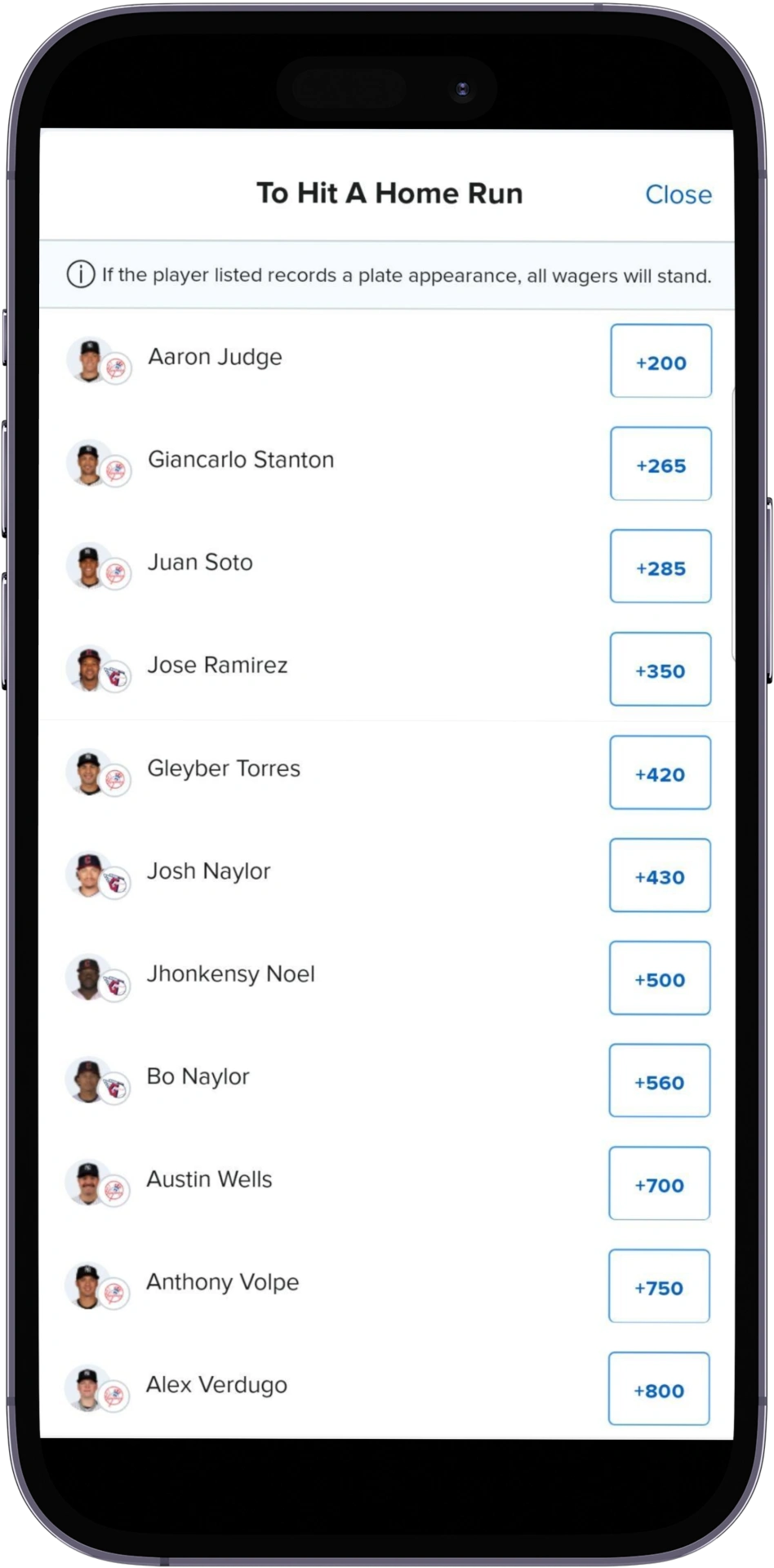
Task: Choose Jose Ramirez +350 odds
Action: pyautogui.click(x=660, y=670)
